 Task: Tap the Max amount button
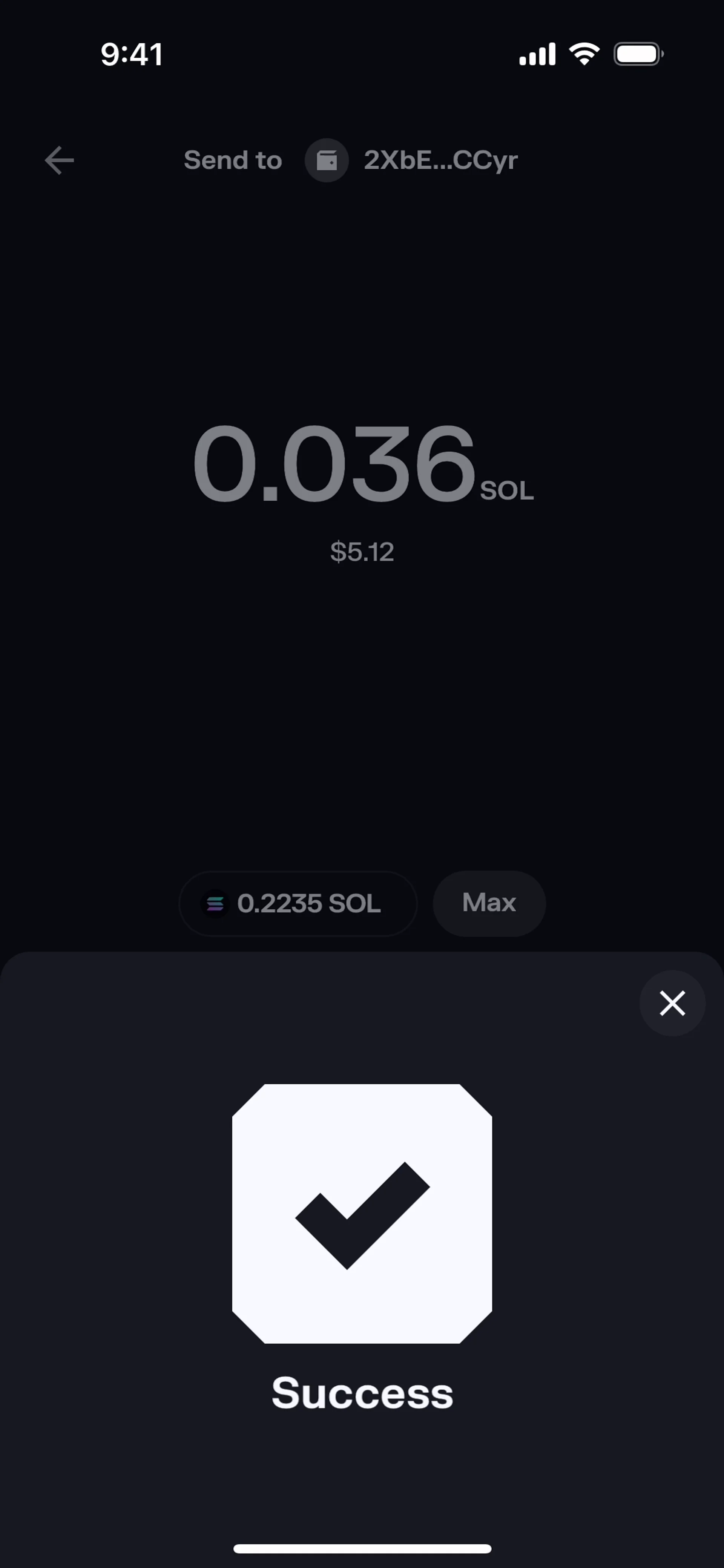pyautogui.click(x=489, y=903)
